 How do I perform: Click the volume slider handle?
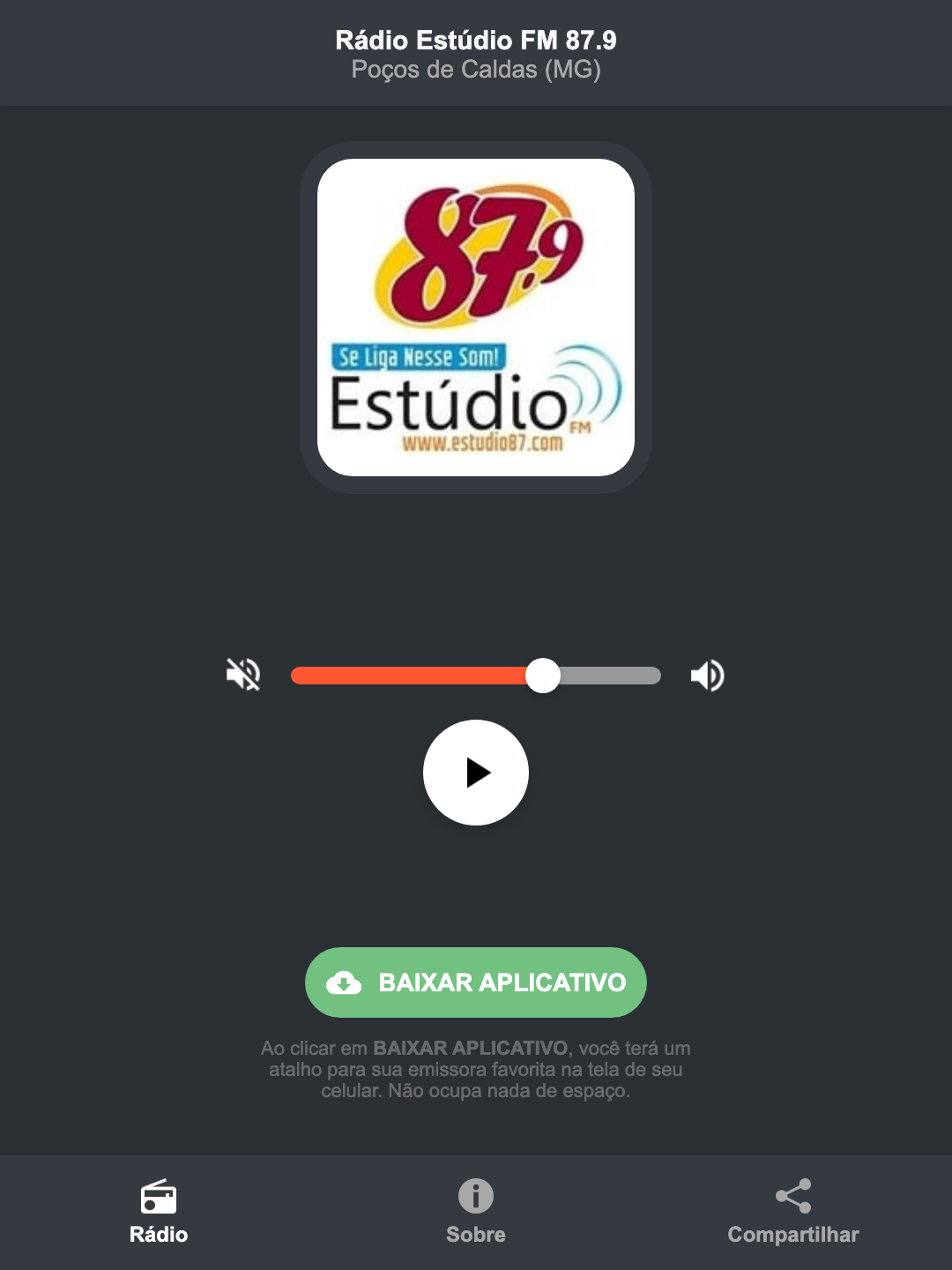click(543, 675)
